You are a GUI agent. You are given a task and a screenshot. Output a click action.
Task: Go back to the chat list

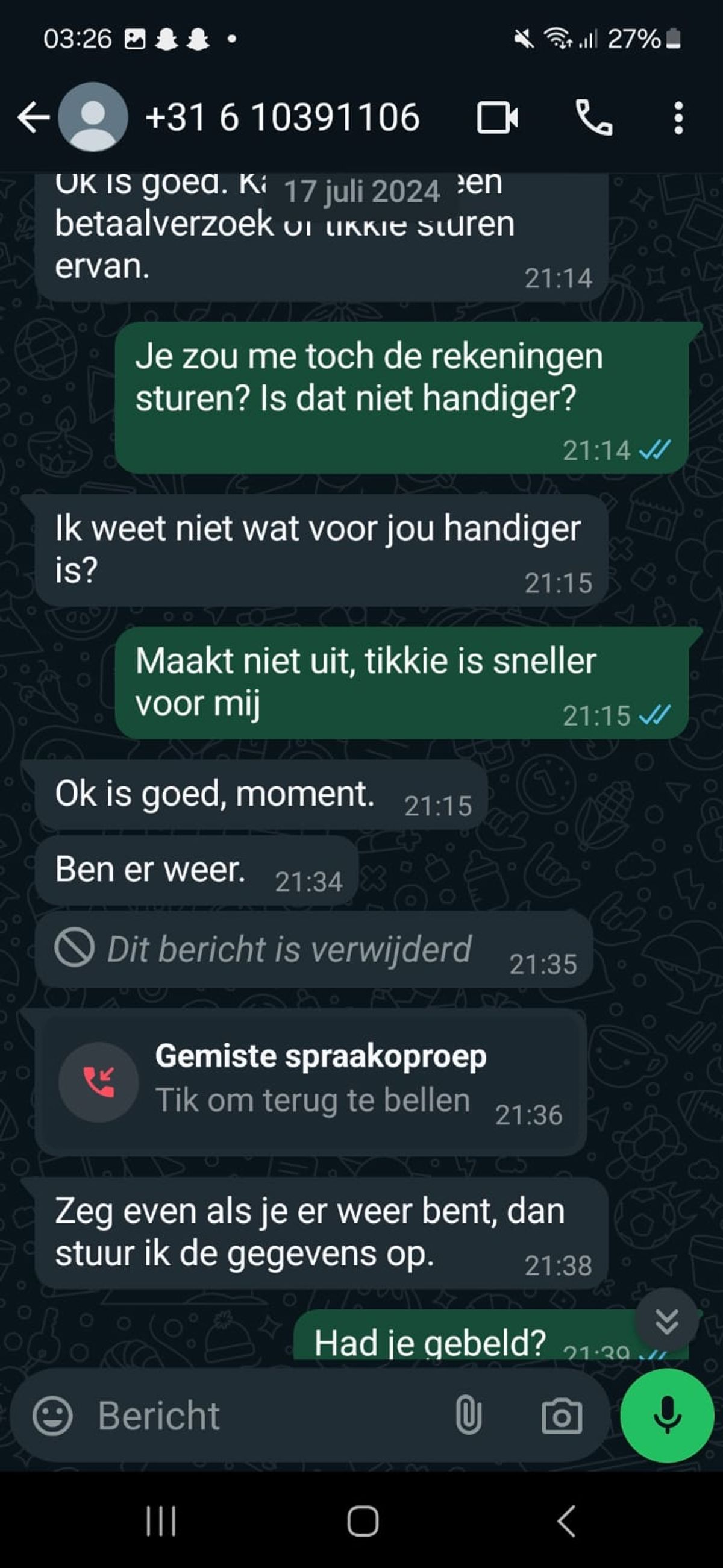(34, 118)
